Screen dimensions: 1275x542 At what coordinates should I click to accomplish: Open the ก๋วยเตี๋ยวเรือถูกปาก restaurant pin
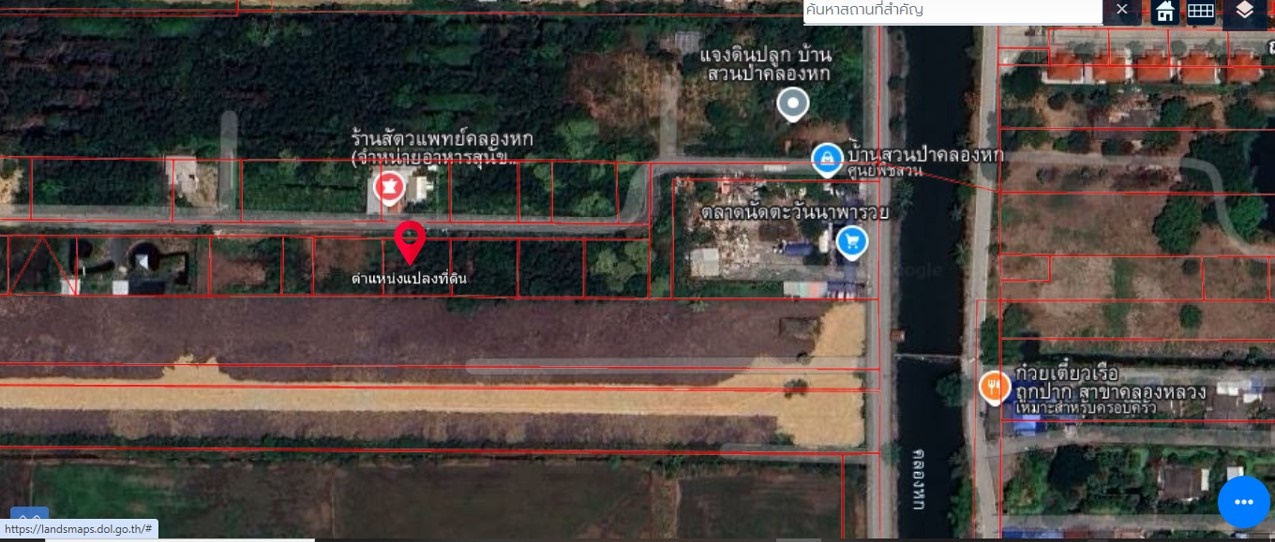pos(994,386)
